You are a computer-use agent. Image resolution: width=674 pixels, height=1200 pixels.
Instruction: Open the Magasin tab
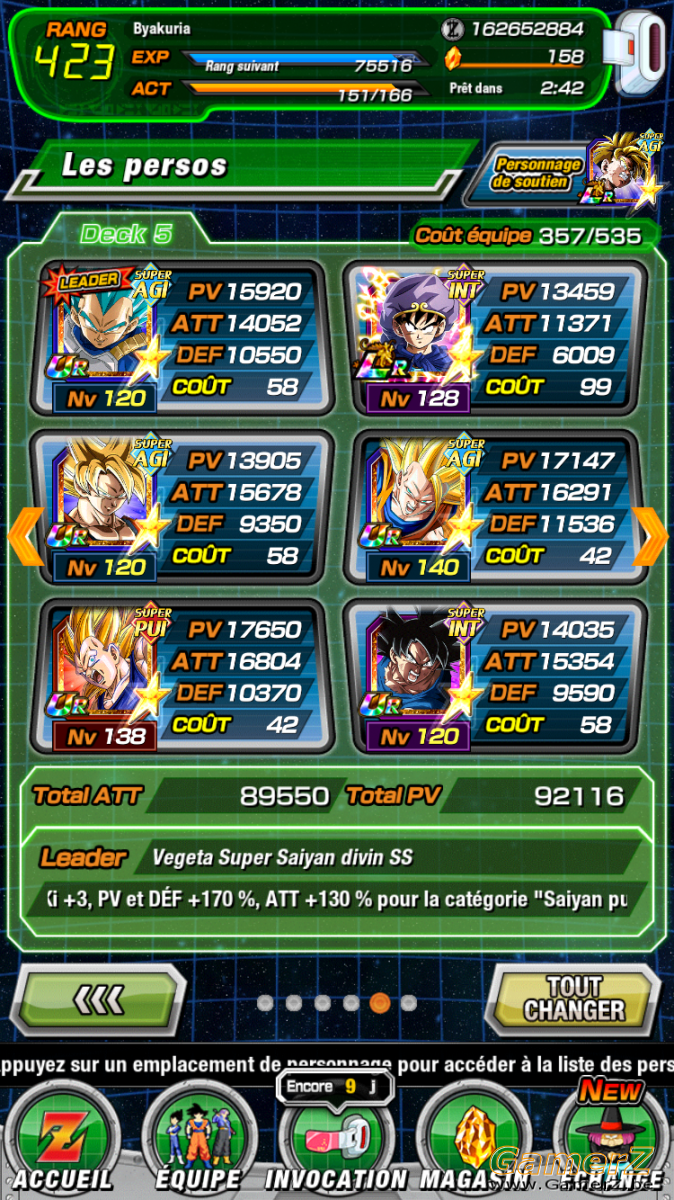click(x=472, y=1140)
